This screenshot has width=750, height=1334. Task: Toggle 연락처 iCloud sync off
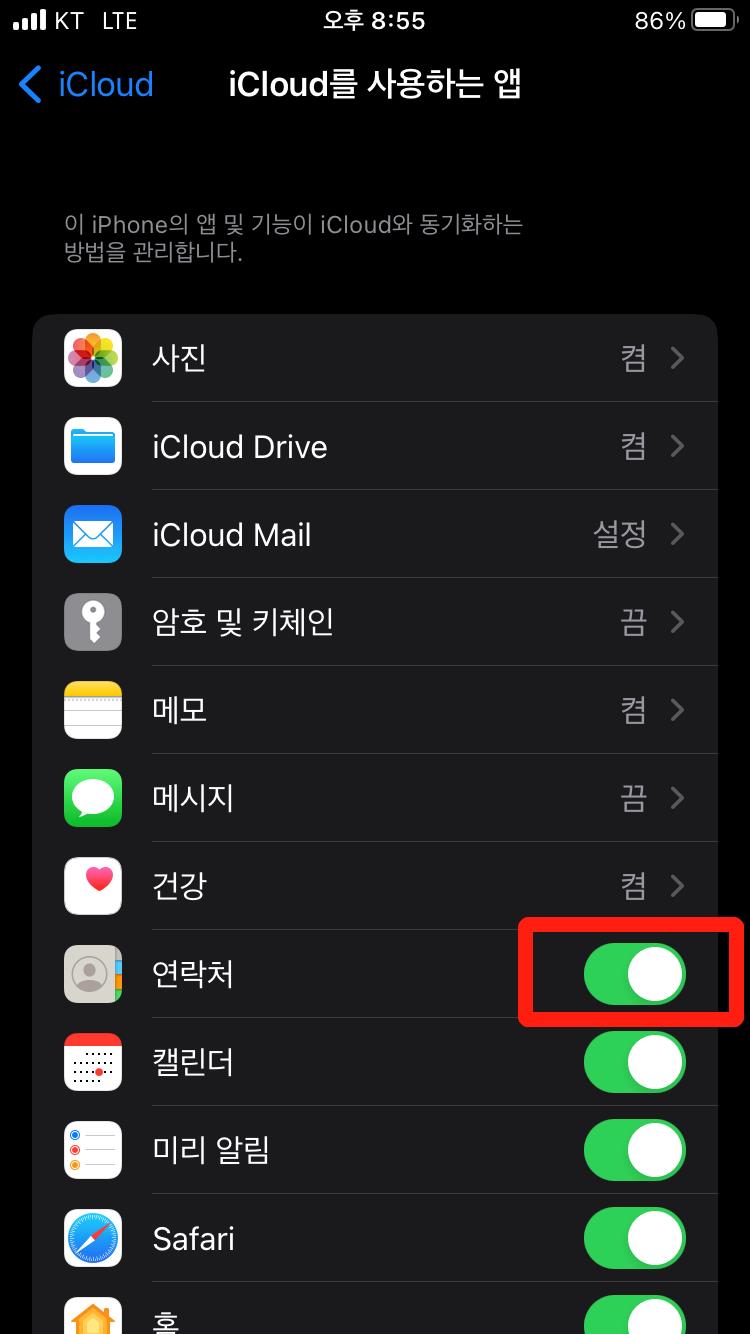[x=635, y=974]
